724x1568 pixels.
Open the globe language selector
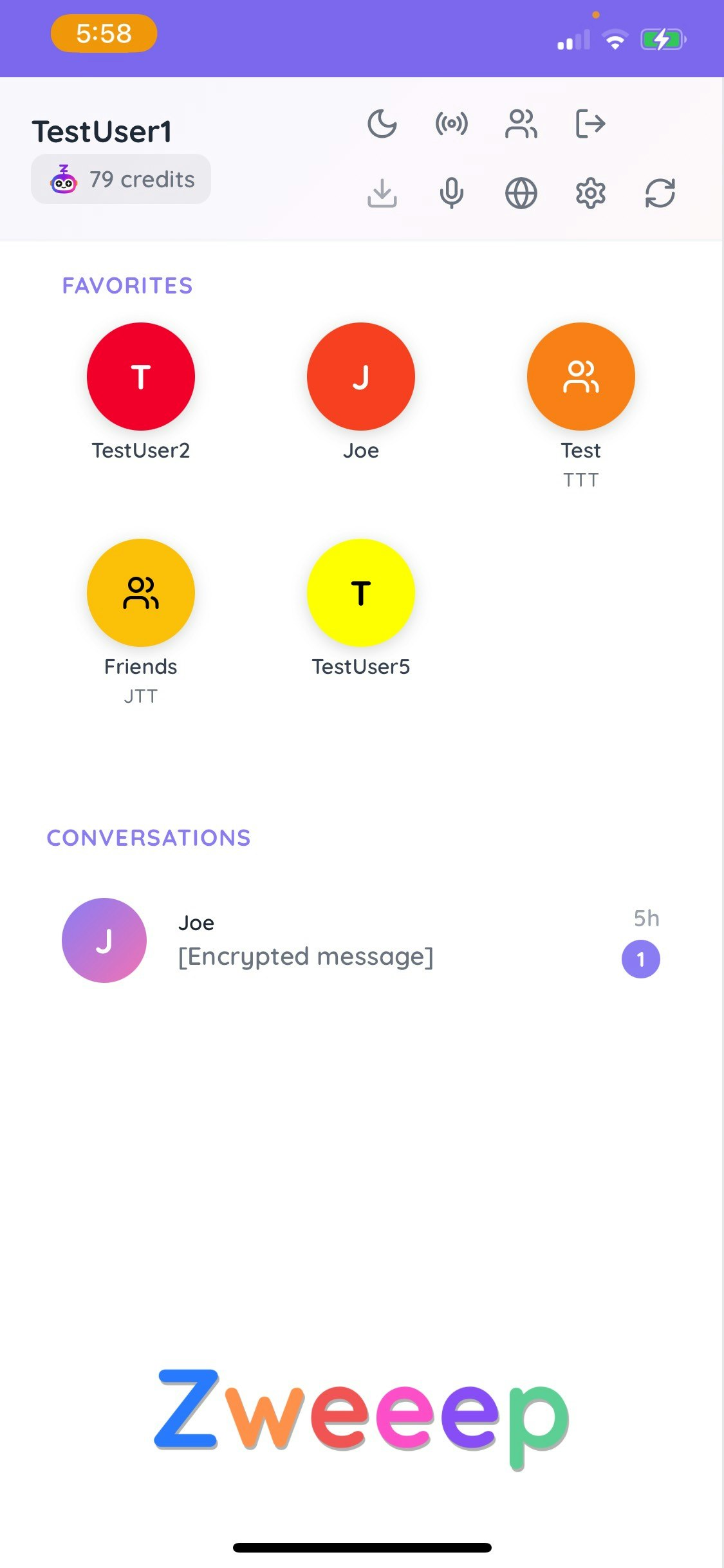[x=521, y=193]
